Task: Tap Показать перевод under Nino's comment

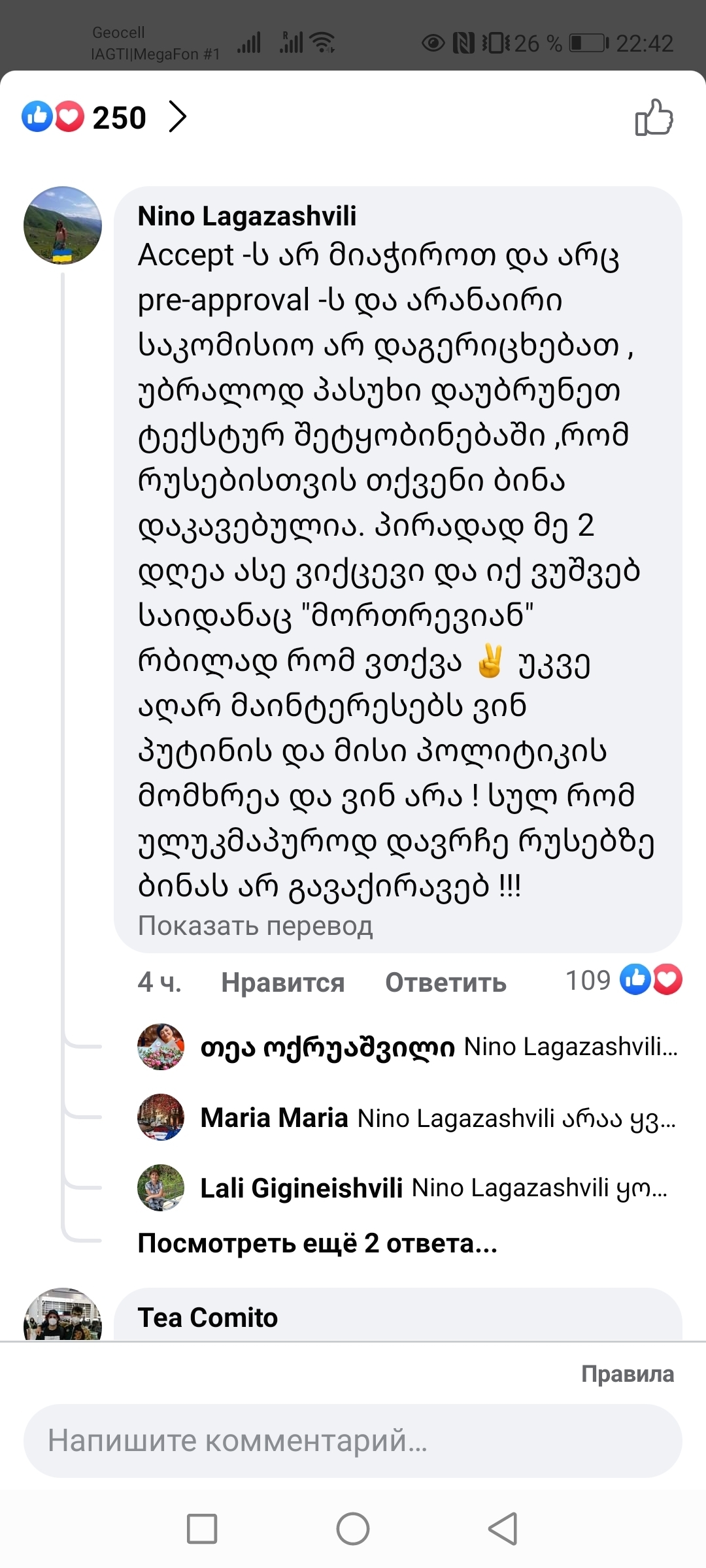Action: point(255,926)
